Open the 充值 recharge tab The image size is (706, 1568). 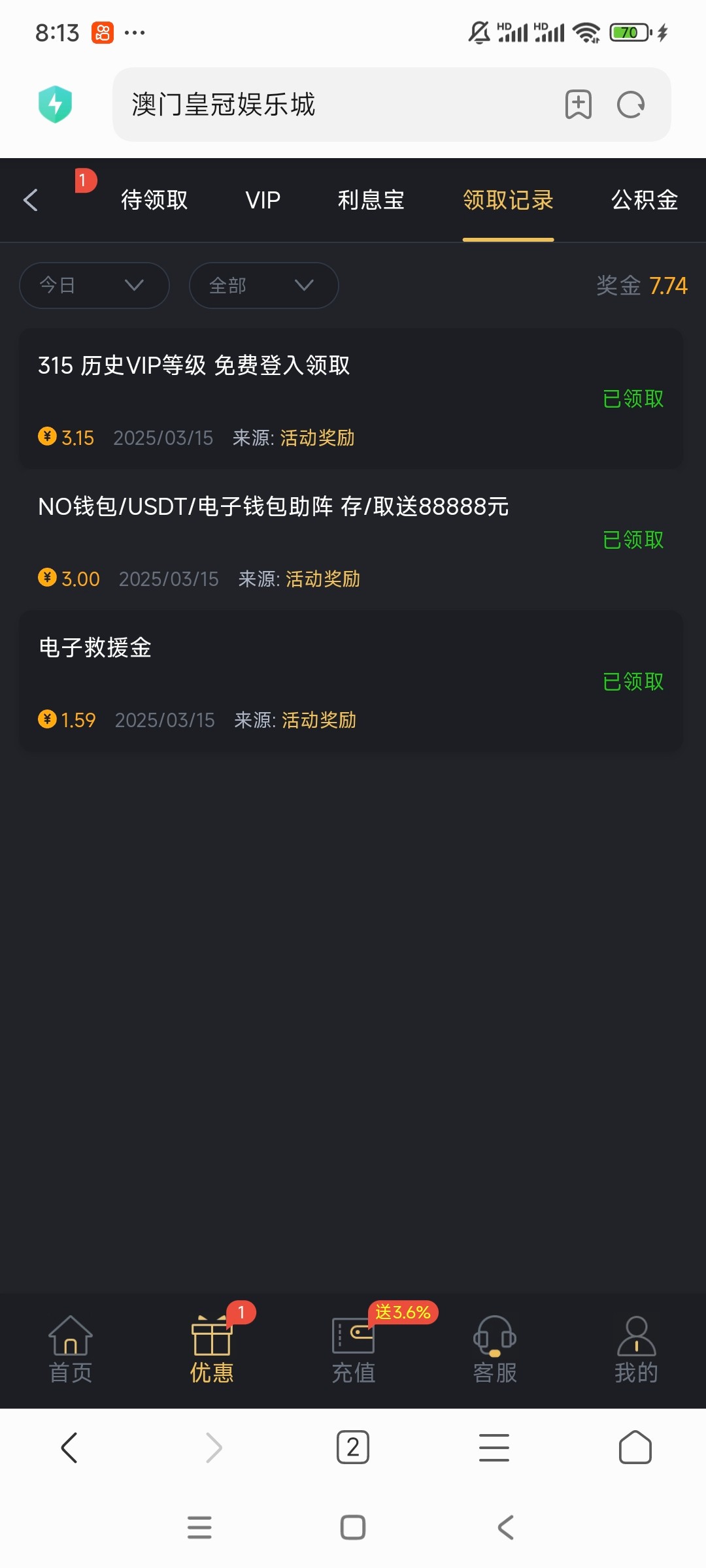tap(354, 1350)
